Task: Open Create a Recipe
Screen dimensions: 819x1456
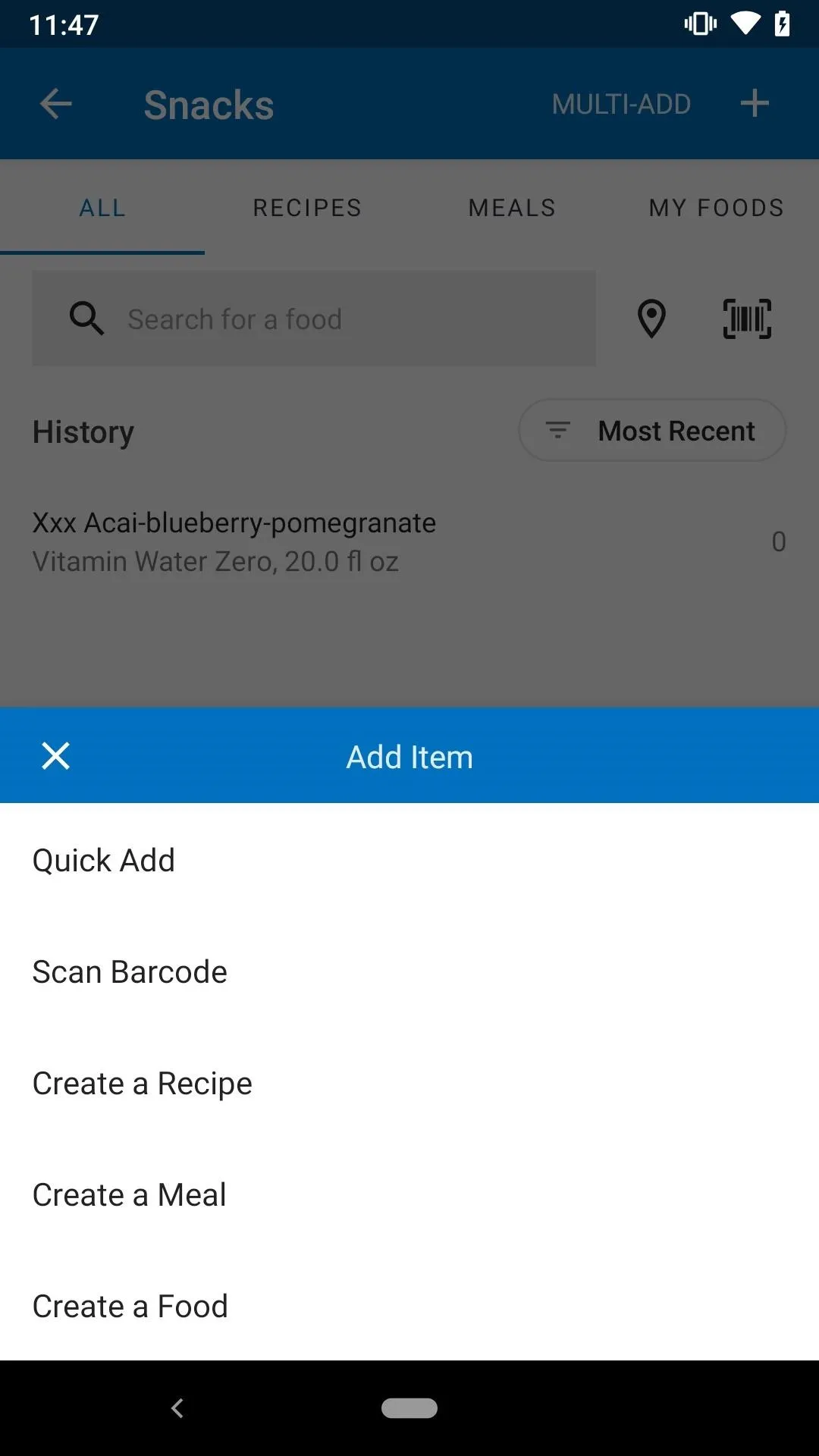Action: click(x=409, y=1083)
